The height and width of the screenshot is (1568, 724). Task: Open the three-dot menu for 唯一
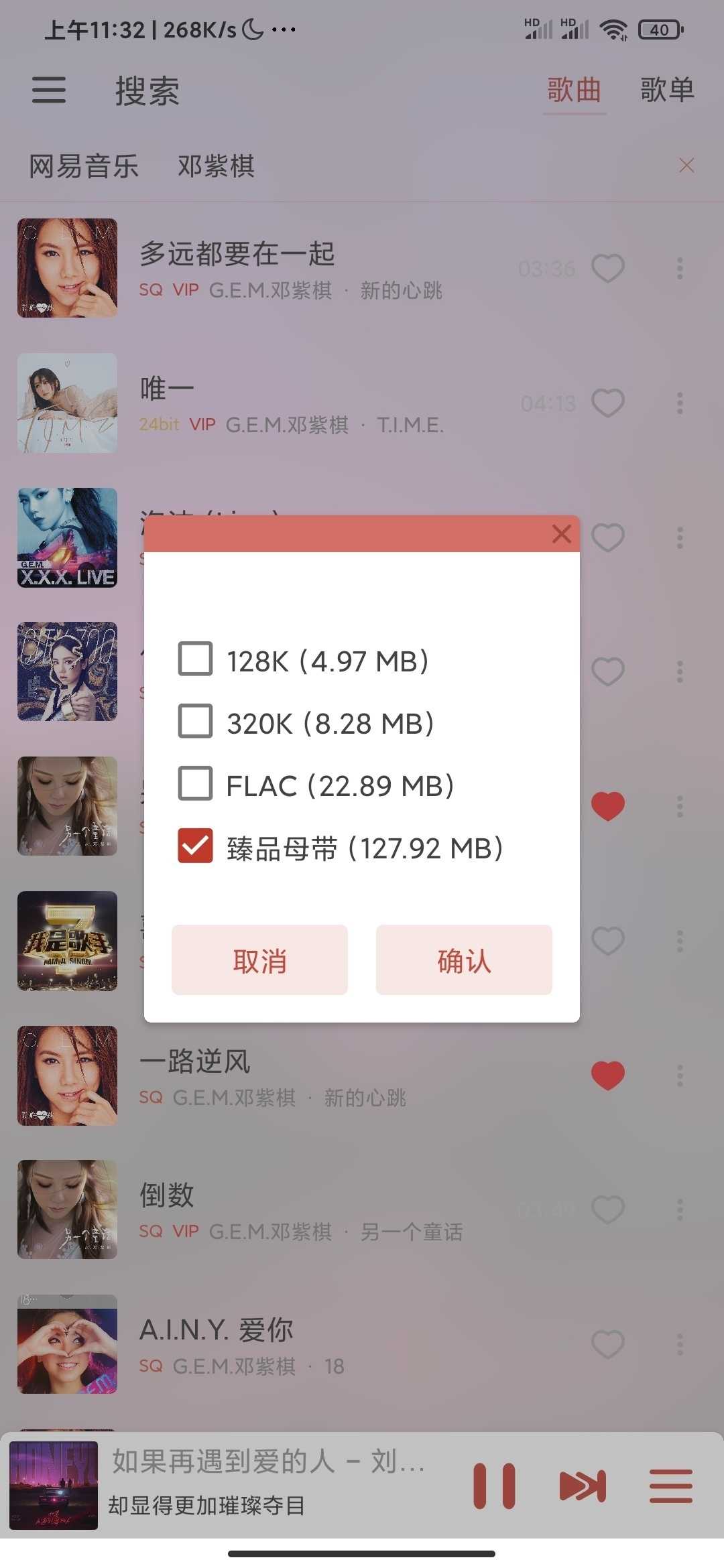tap(679, 402)
